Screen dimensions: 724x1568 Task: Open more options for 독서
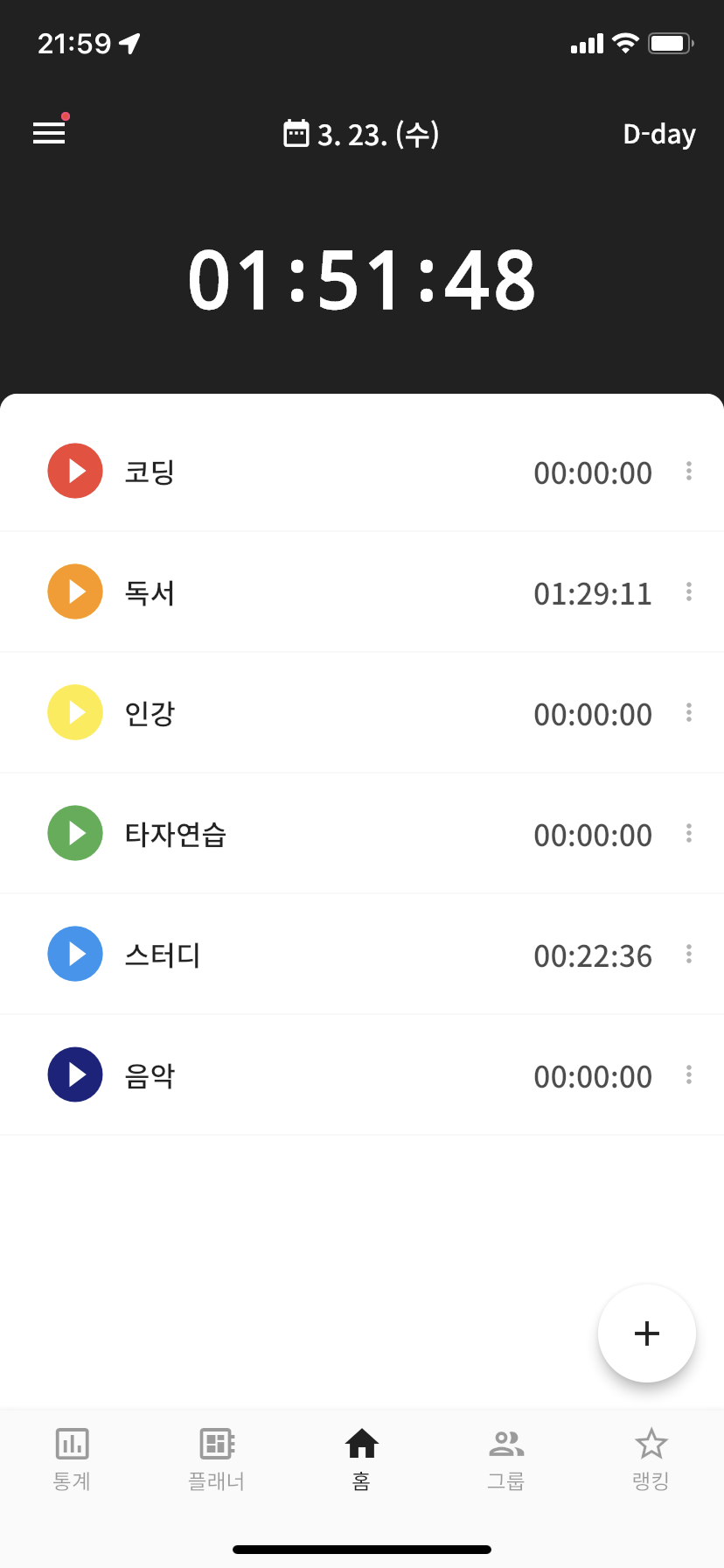[x=689, y=592]
